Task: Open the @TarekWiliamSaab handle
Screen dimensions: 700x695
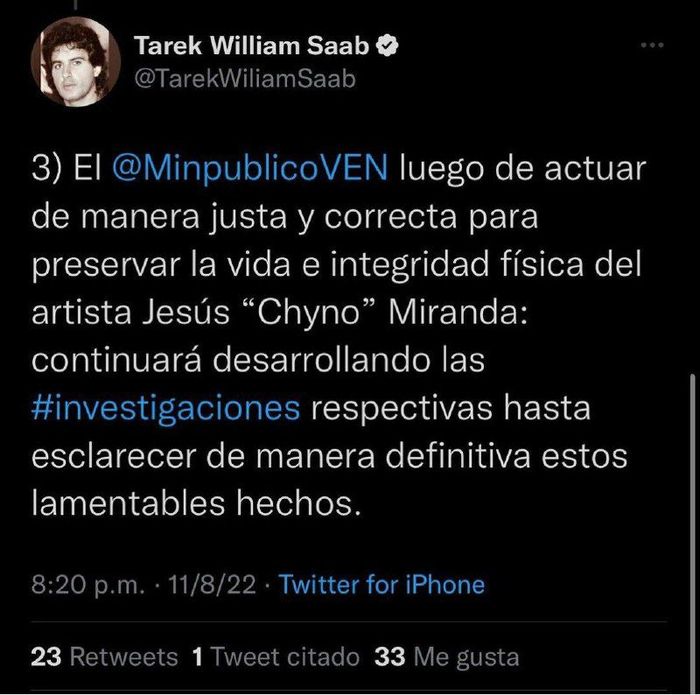Action: (x=244, y=80)
